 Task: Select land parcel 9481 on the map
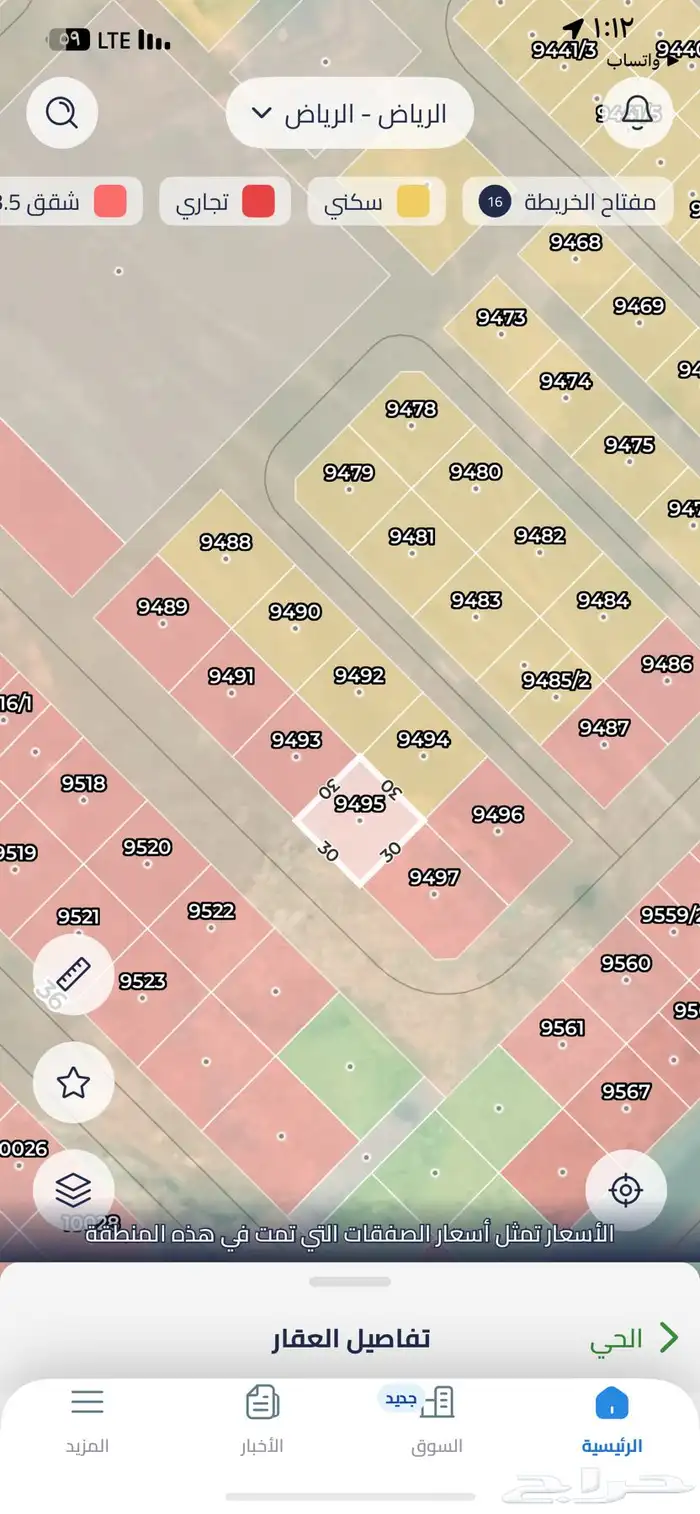point(411,537)
